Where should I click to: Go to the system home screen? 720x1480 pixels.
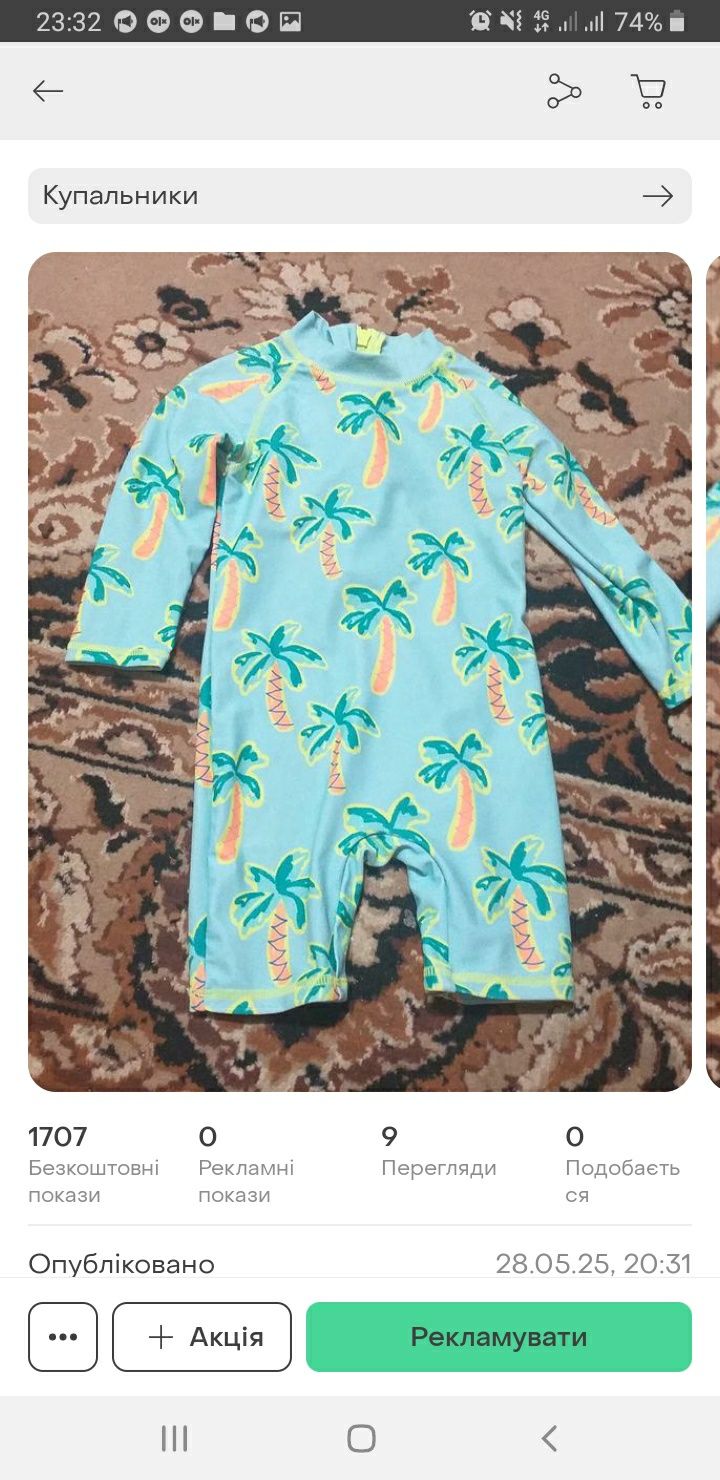click(361, 1438)
